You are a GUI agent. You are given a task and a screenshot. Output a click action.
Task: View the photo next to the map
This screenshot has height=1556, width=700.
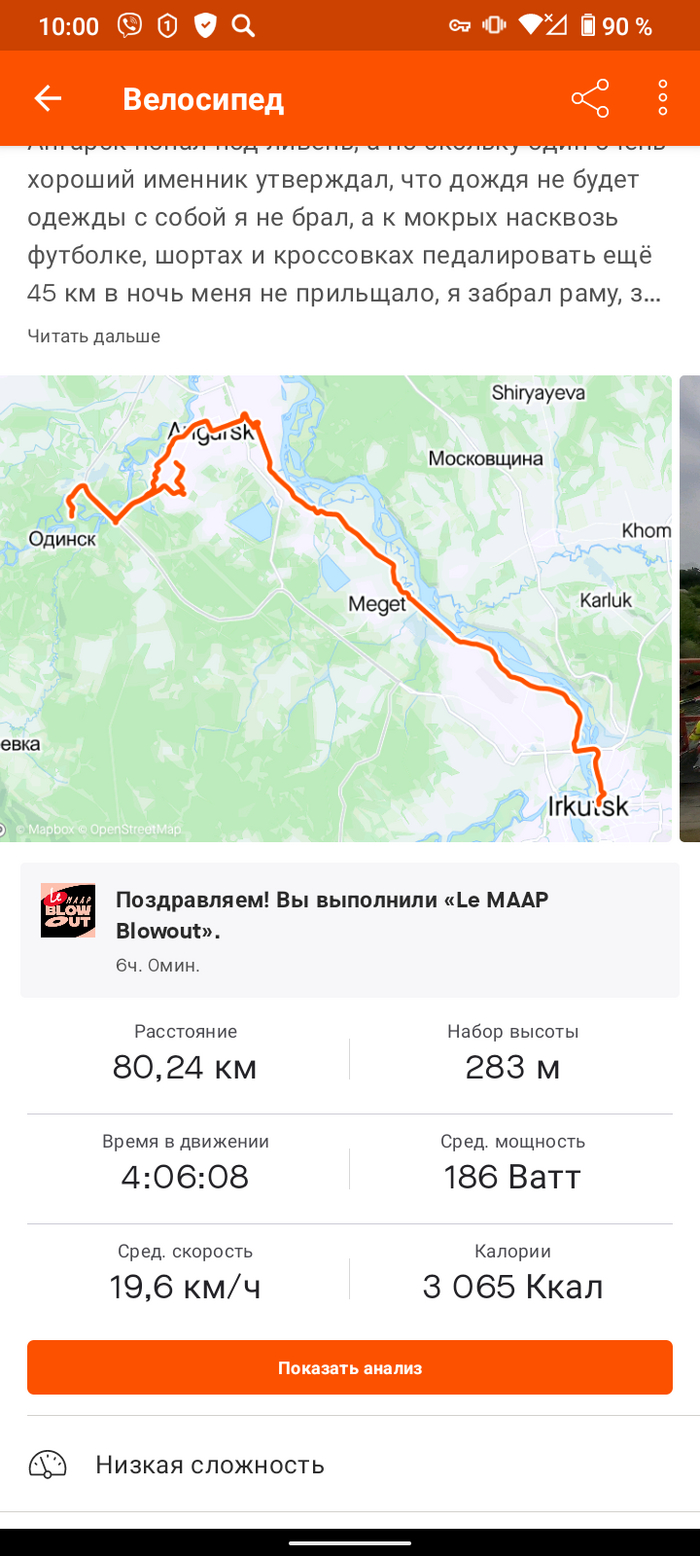pos(690,608)
